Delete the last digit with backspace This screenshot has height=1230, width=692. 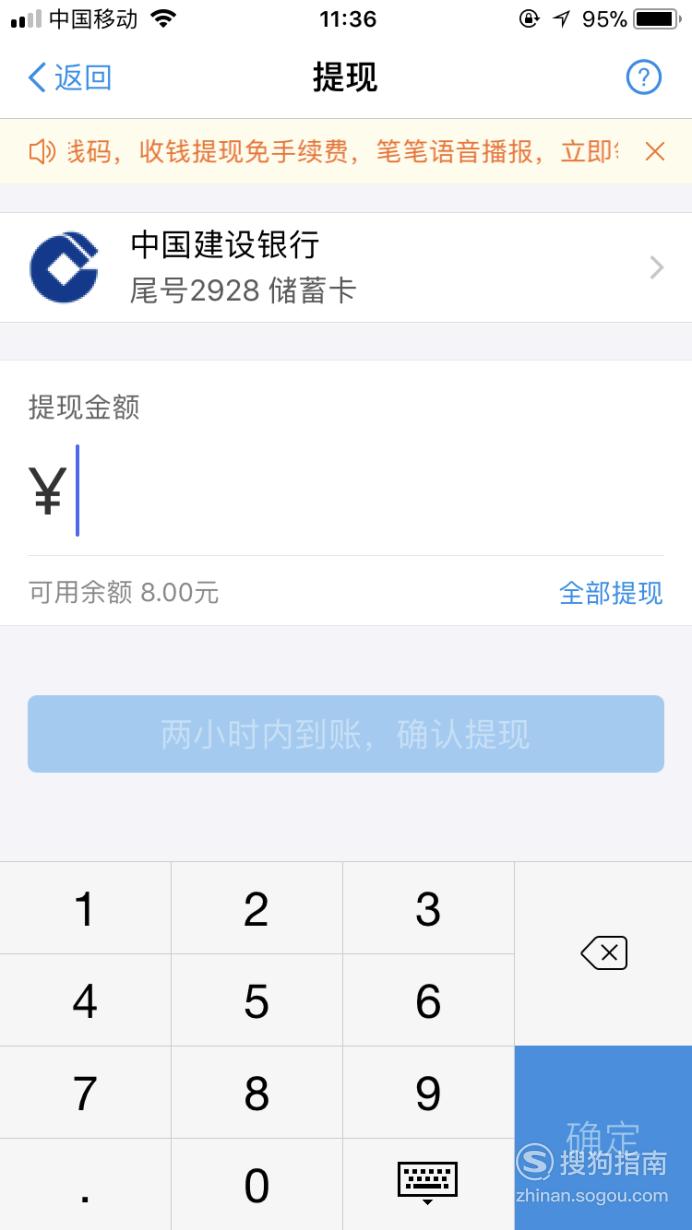point(603,954)
